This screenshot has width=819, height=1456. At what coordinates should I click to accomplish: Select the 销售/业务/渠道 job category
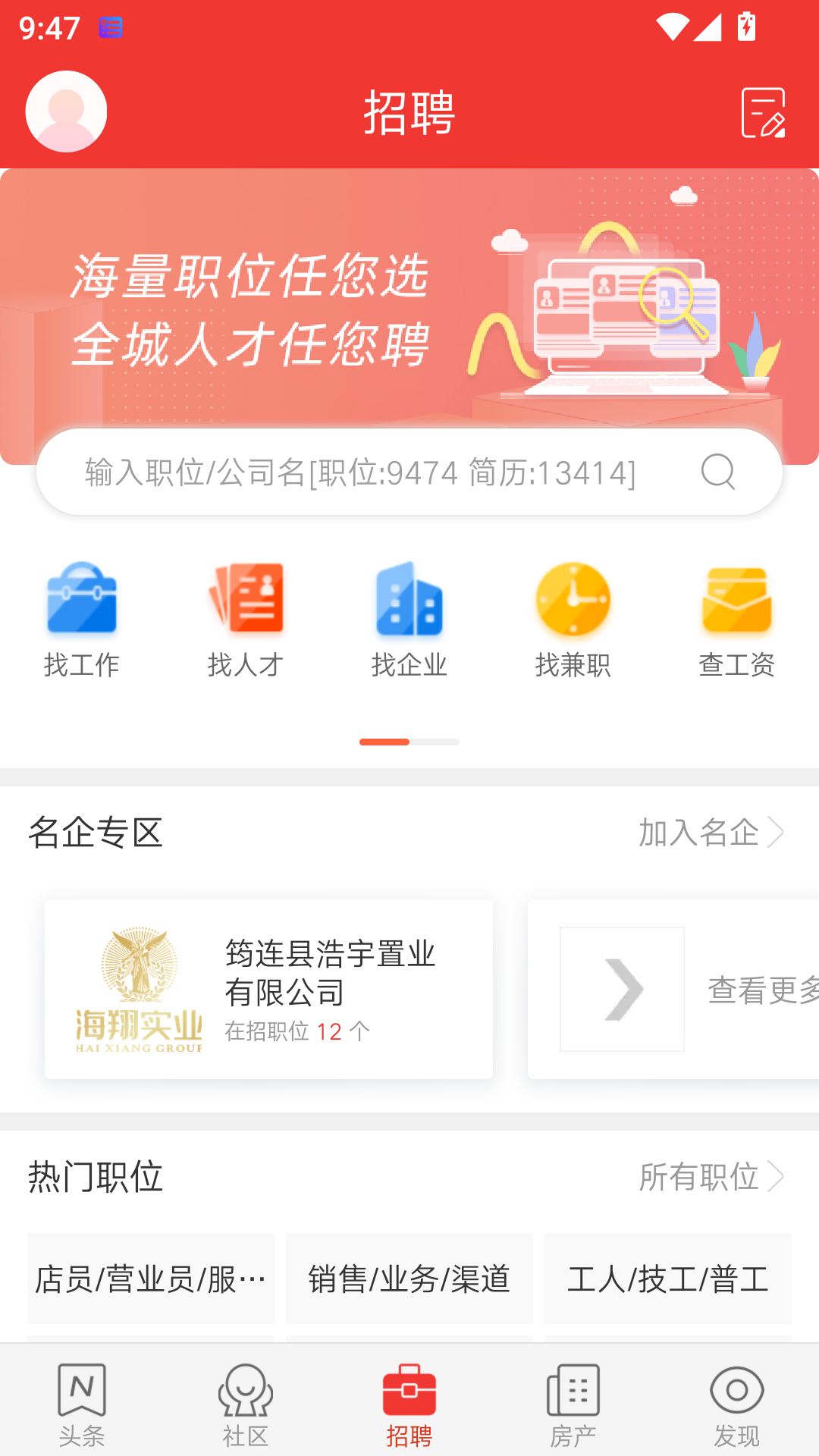[x=409, y=1279]
